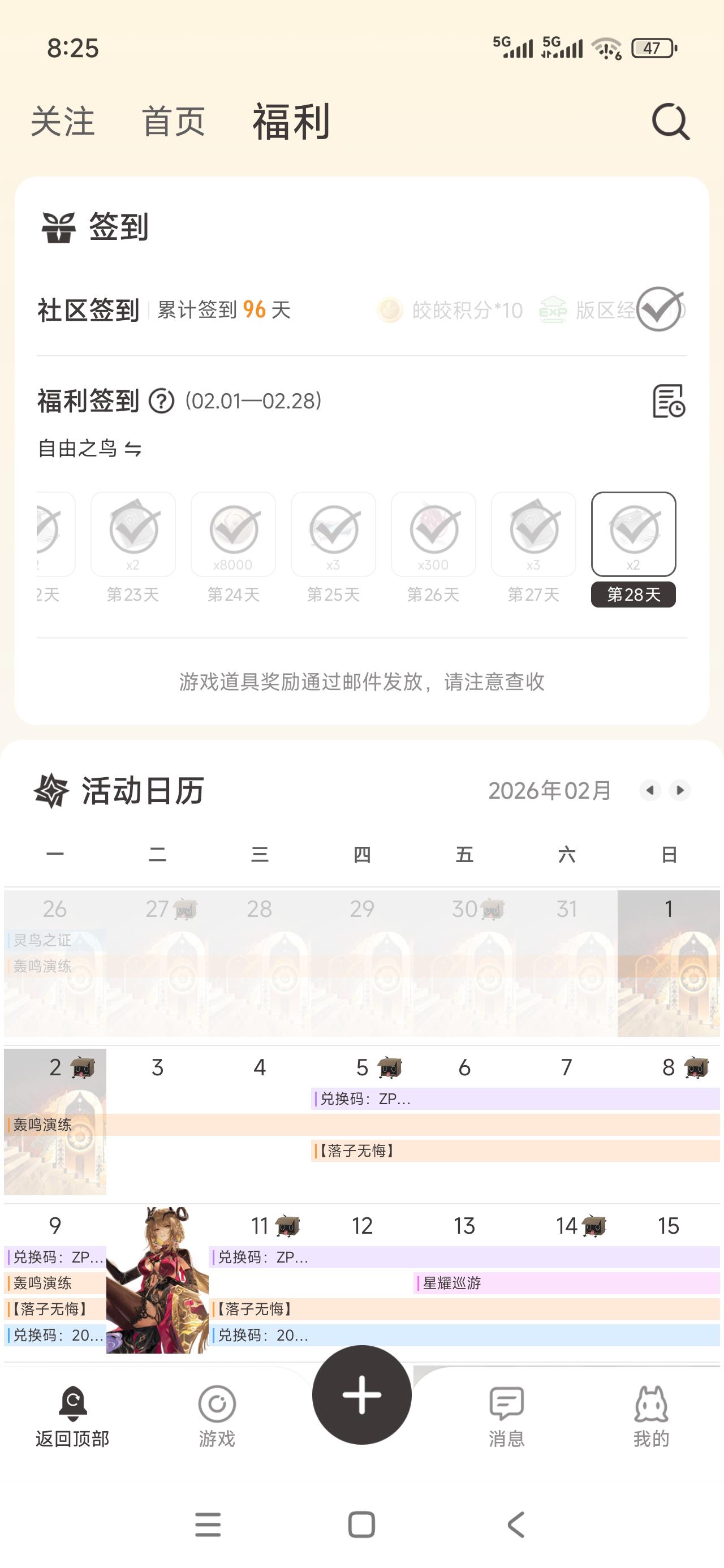Switch to the 游戏 tab
This screenshot has width=724, height=1568.
[217, 1417]
